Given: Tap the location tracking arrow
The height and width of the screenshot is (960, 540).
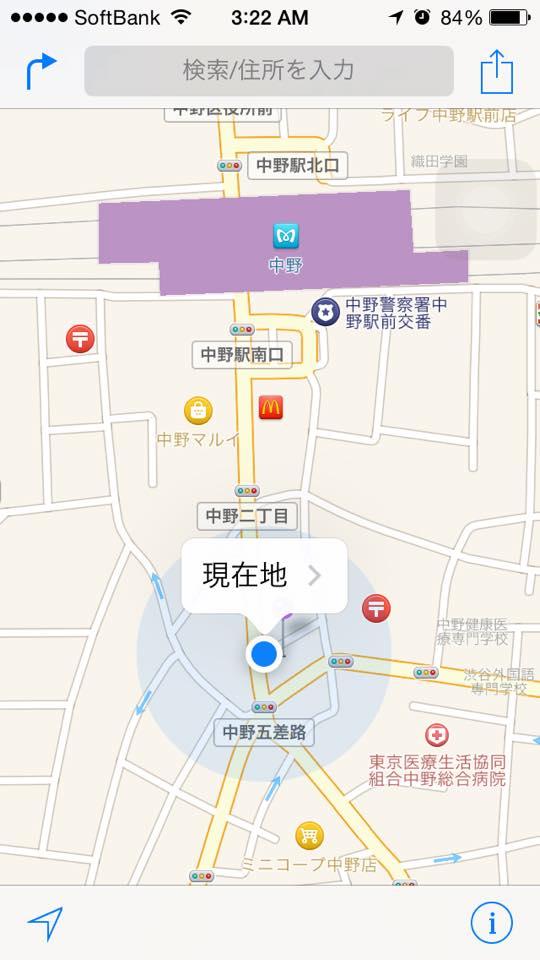Looking at the screenshot, I should click(45, 923).
